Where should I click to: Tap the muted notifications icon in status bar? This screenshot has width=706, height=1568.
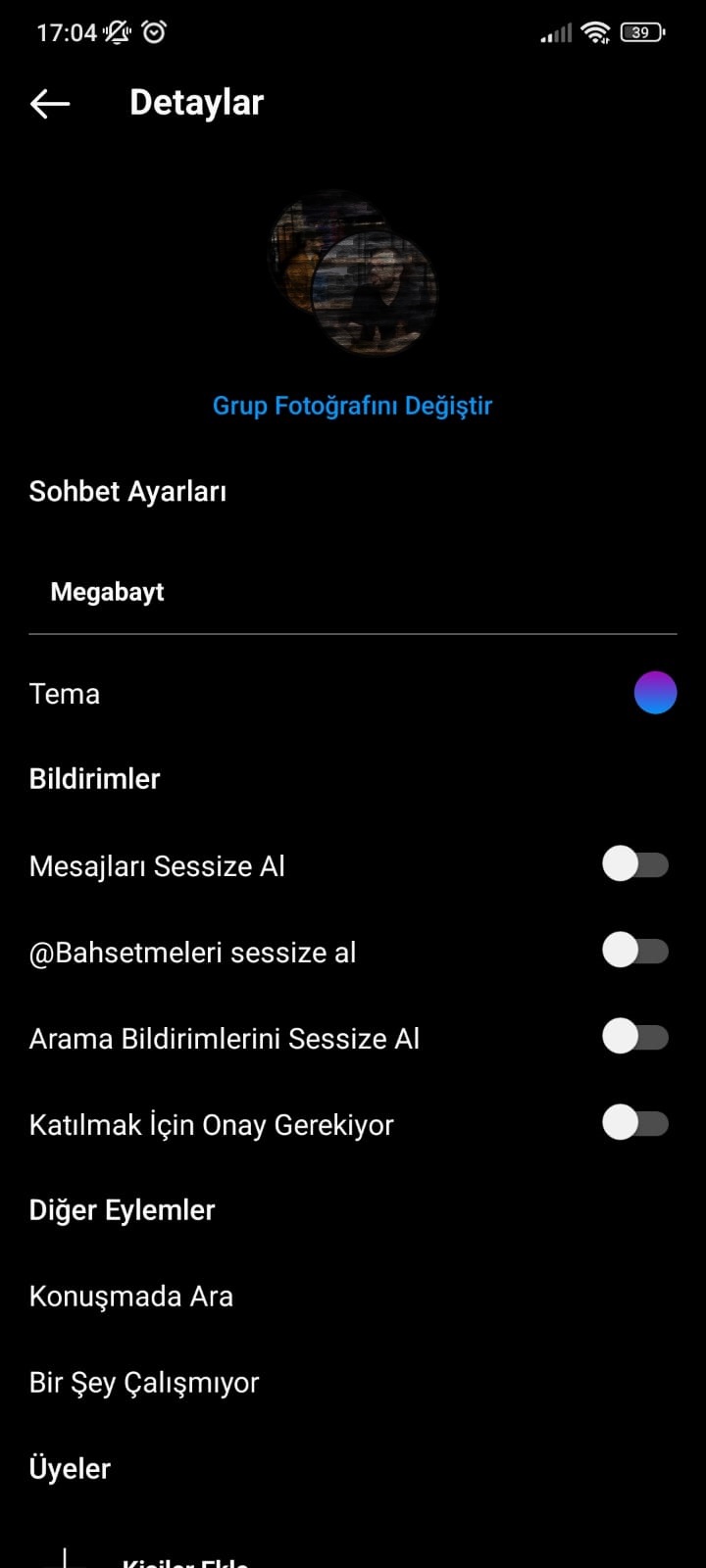[116, 31]
